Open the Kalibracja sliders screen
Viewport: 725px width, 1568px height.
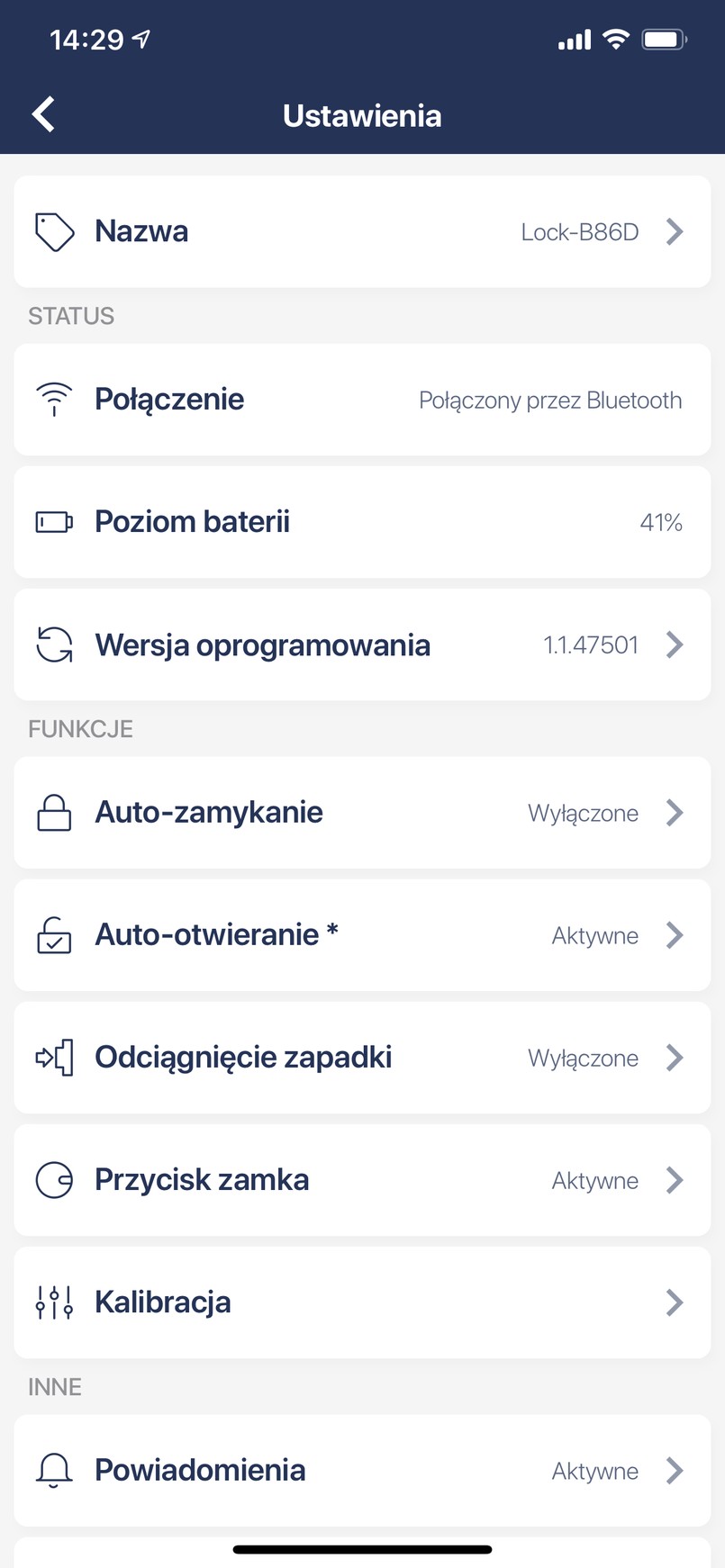pyautogui.click(x=362, y=1302)
